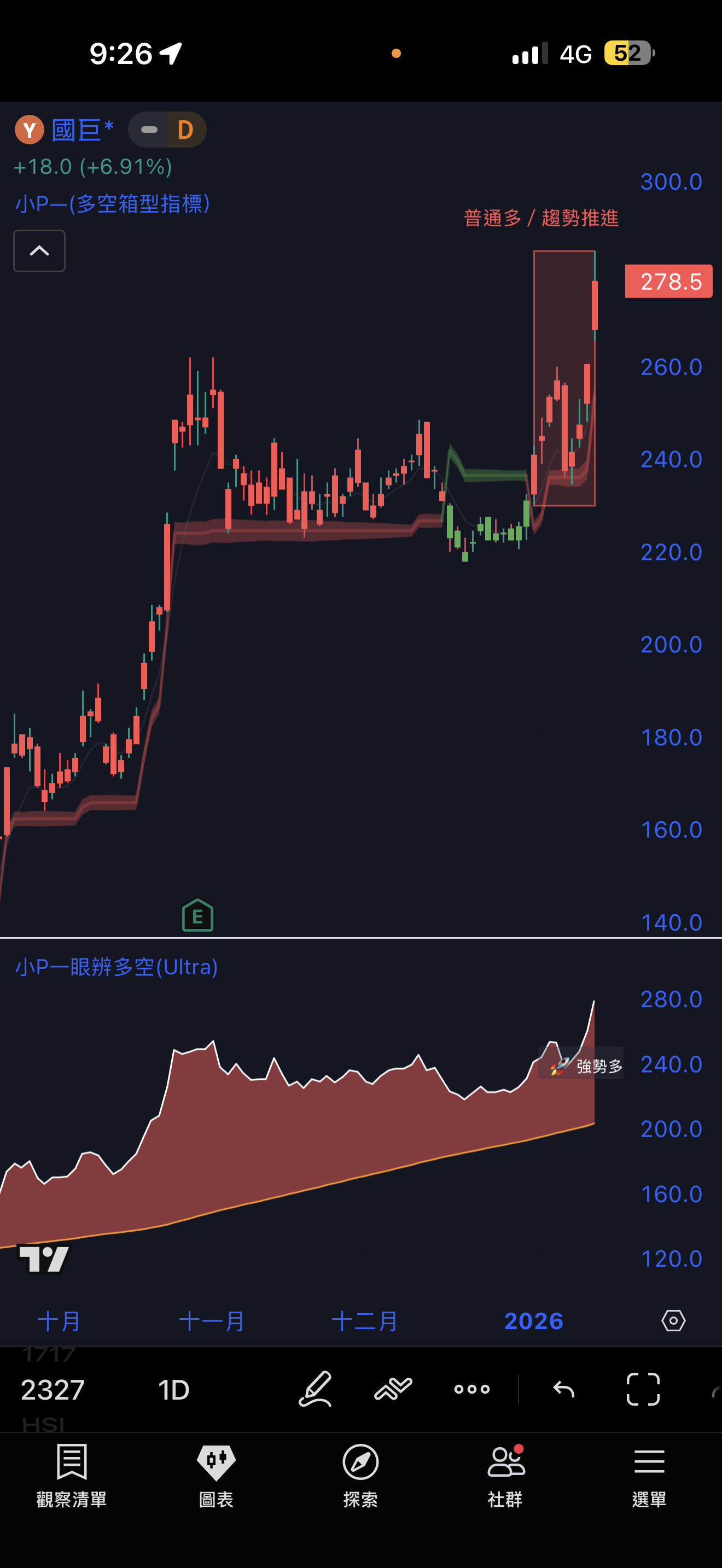The image size is (722, 1568).
Task: Undo the last chart action
Action: [564, 1389]
